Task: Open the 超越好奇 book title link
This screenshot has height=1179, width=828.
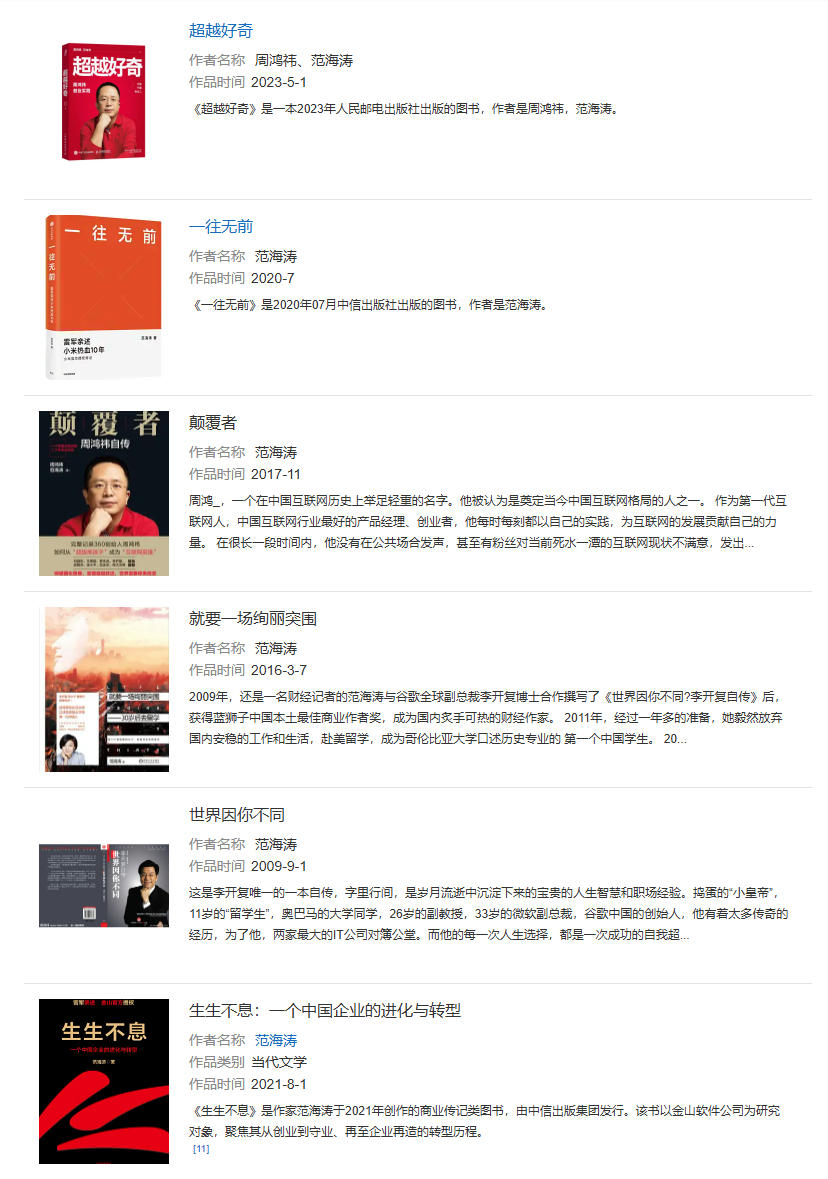Action: [220, 31]
